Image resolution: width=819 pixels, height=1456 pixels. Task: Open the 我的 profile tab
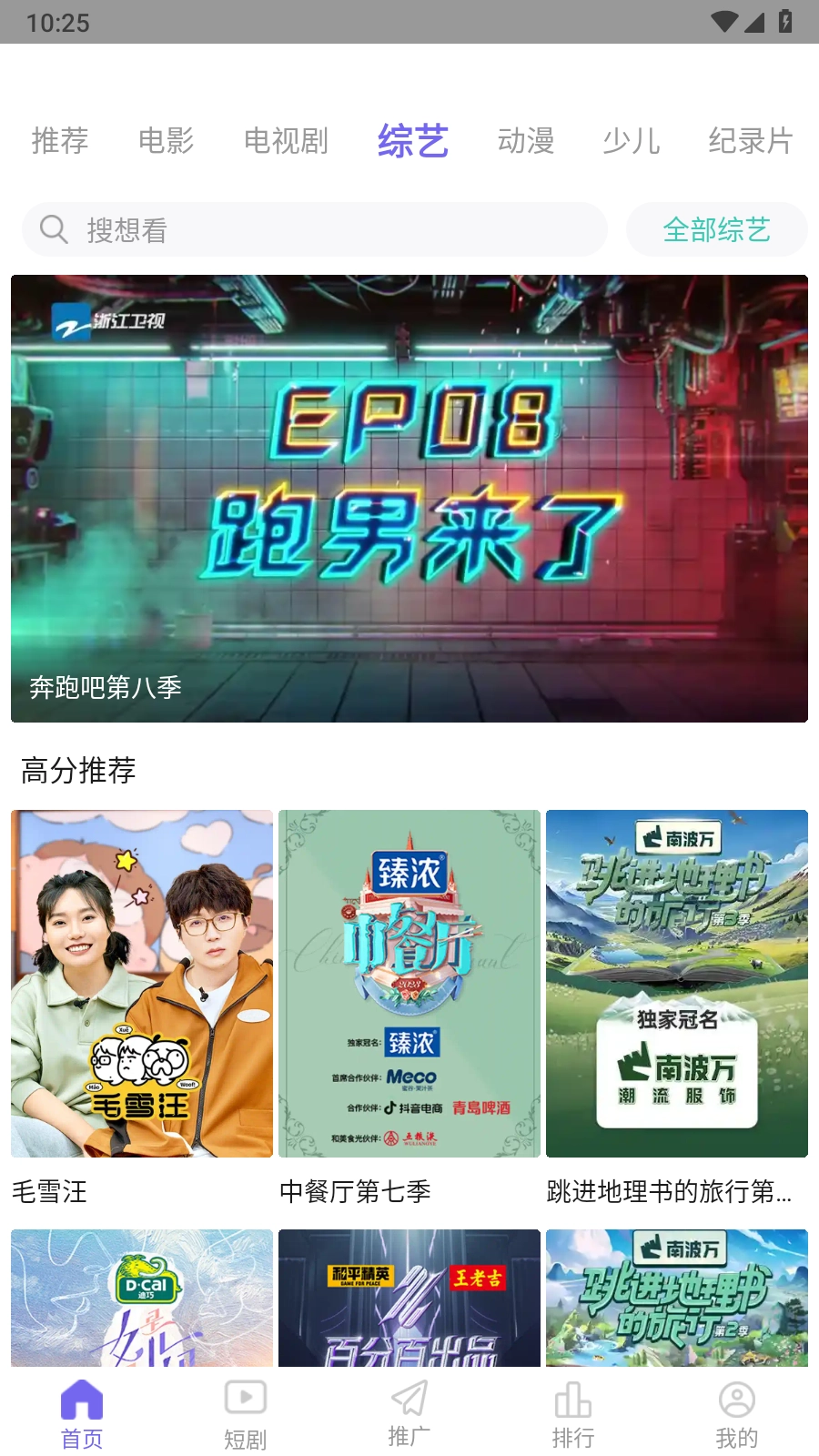tap(737, 1413)
